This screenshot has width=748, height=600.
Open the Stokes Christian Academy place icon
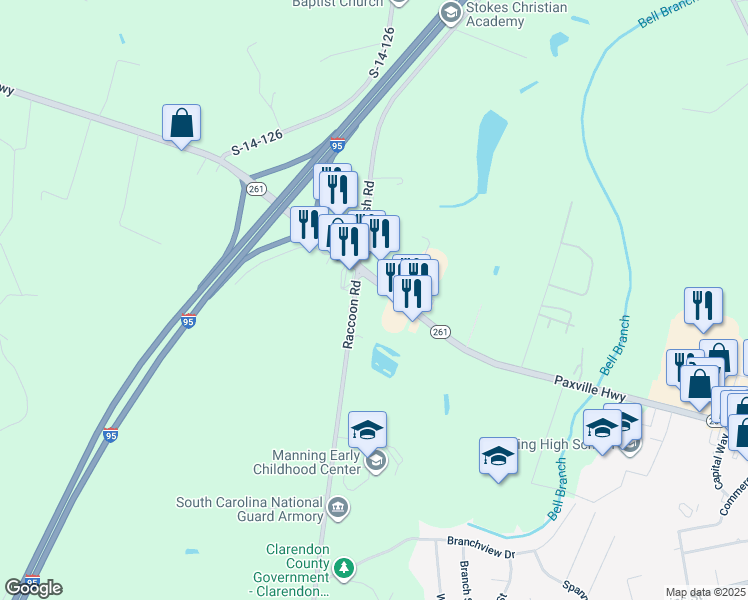(450, 13)
